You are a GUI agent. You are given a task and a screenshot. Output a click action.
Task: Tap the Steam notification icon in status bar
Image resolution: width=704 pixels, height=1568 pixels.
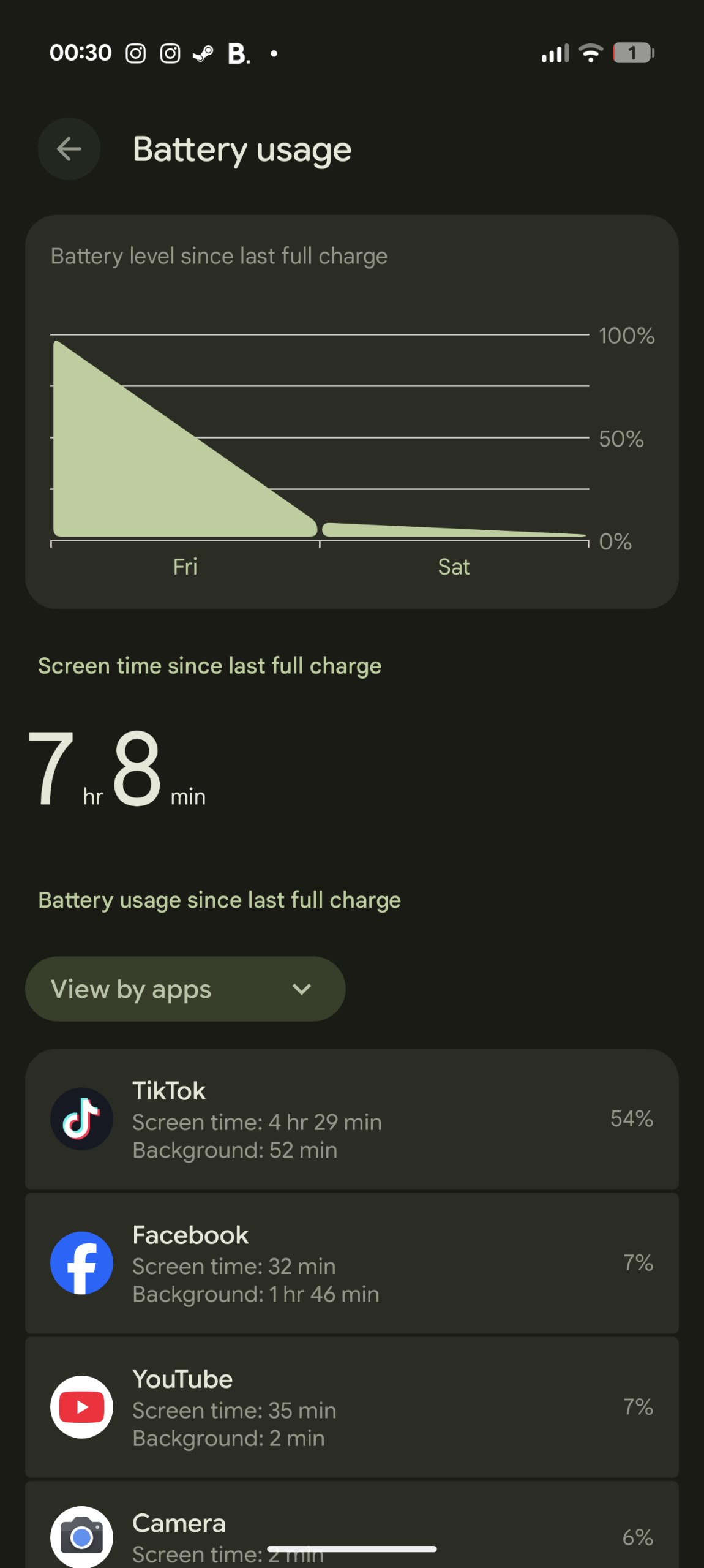point(202,53)
